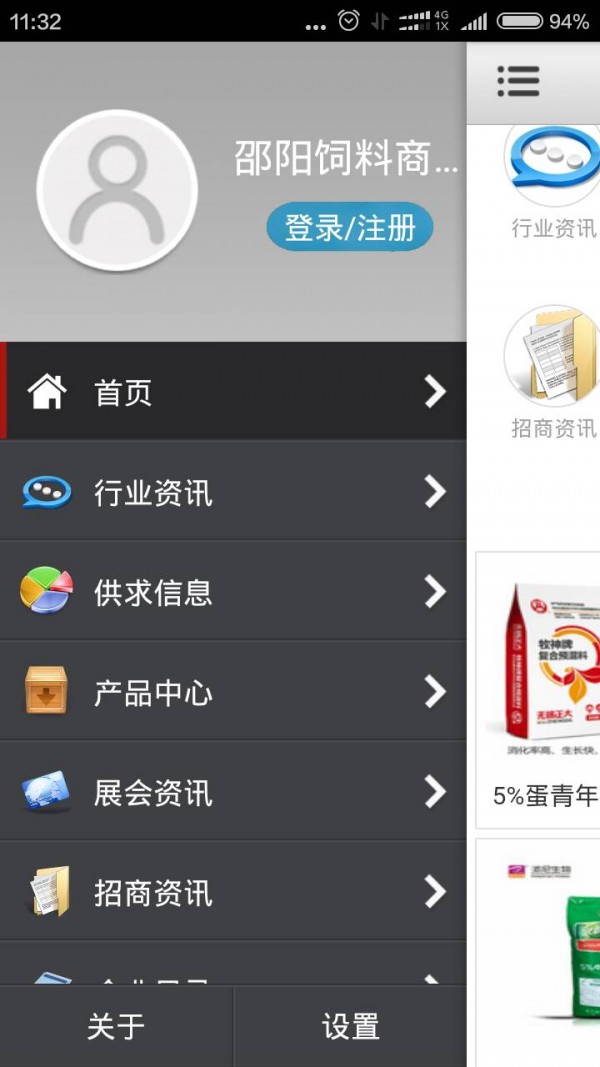Screen dimensions: 600x1067
Task: Open 招商资讯 in the side menu
Action: [x=233, y=891]
